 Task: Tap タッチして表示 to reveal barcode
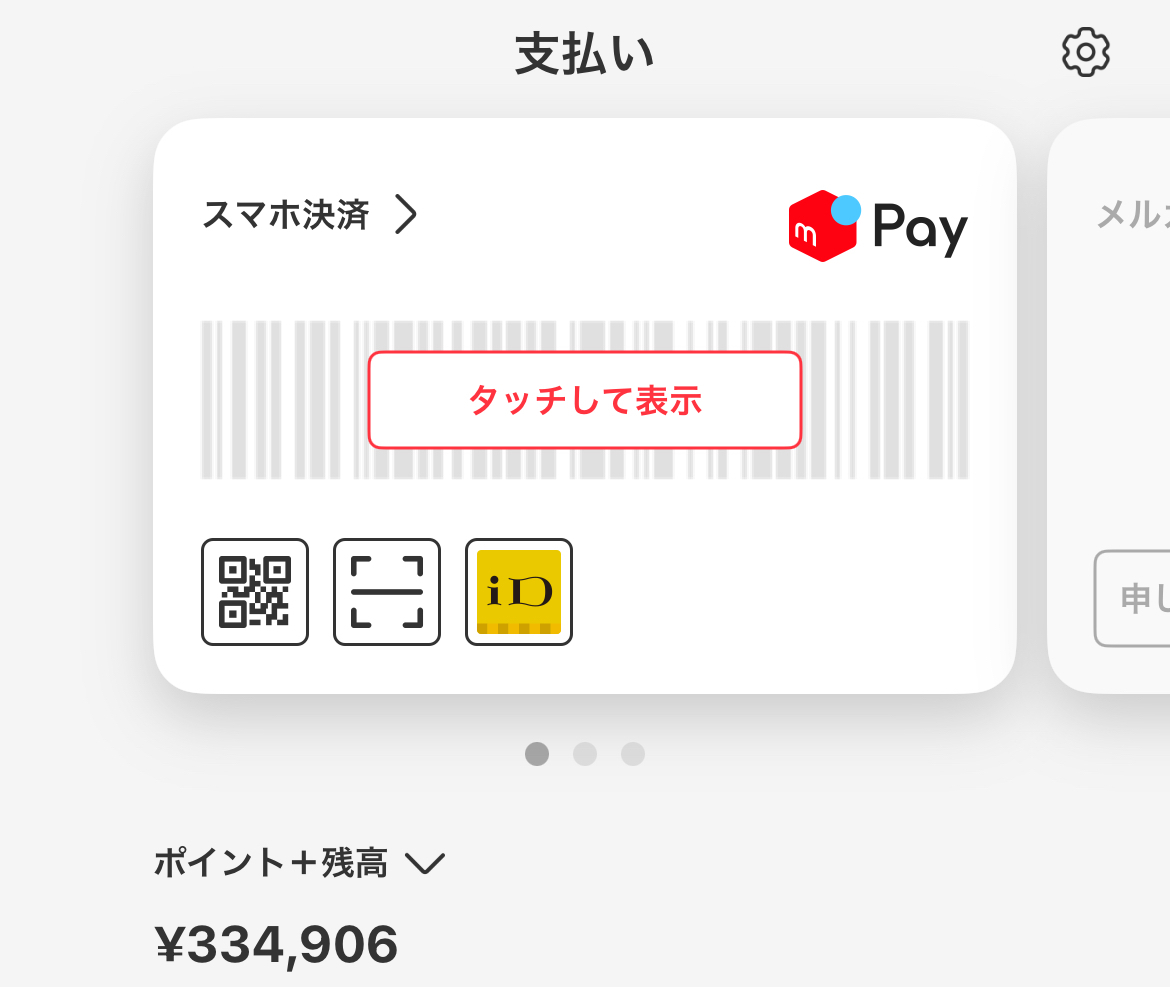point(585,400)
